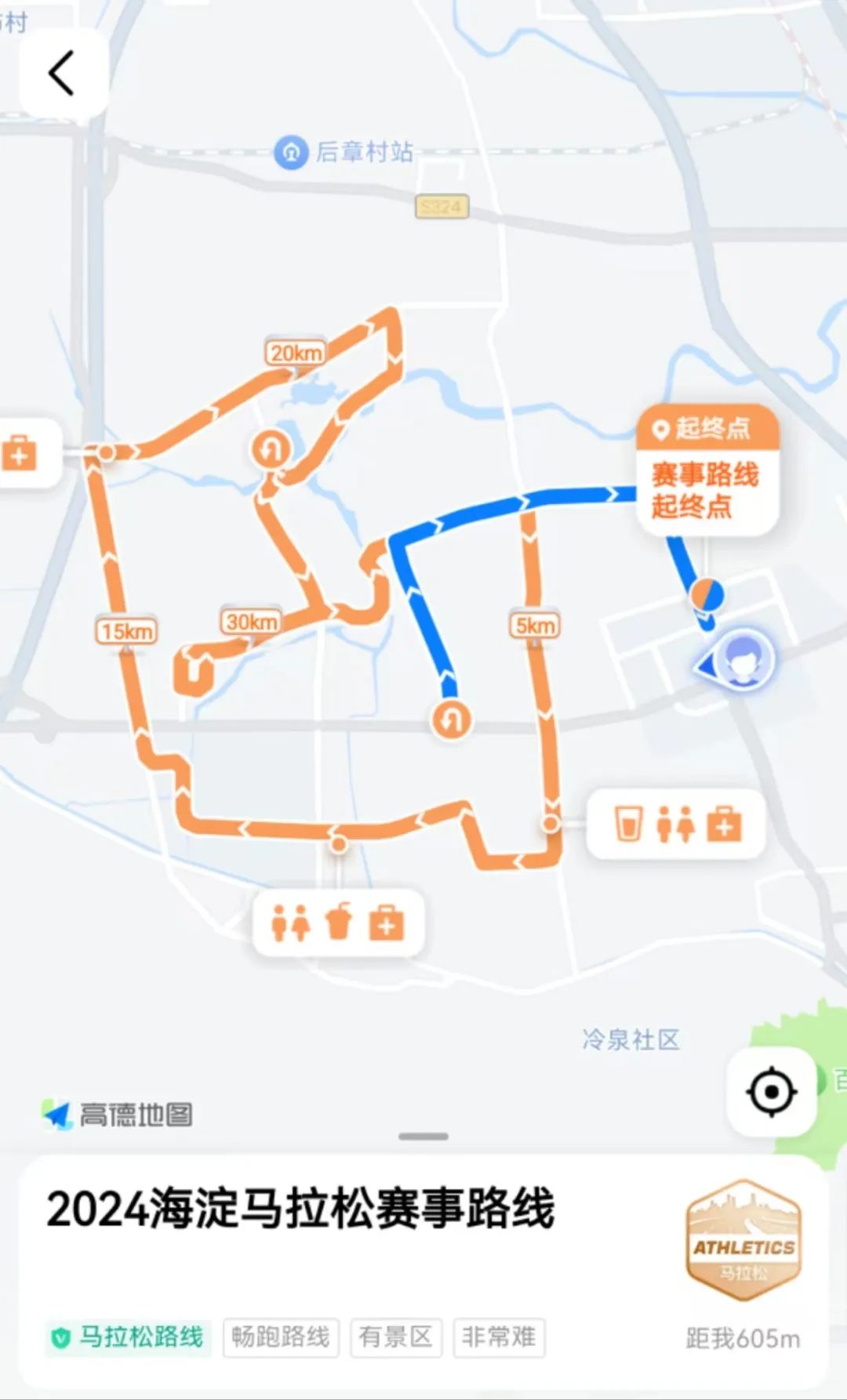Expand the bottom sheet drag handle
This screenshot has width=847, height=1400.
423,1136
